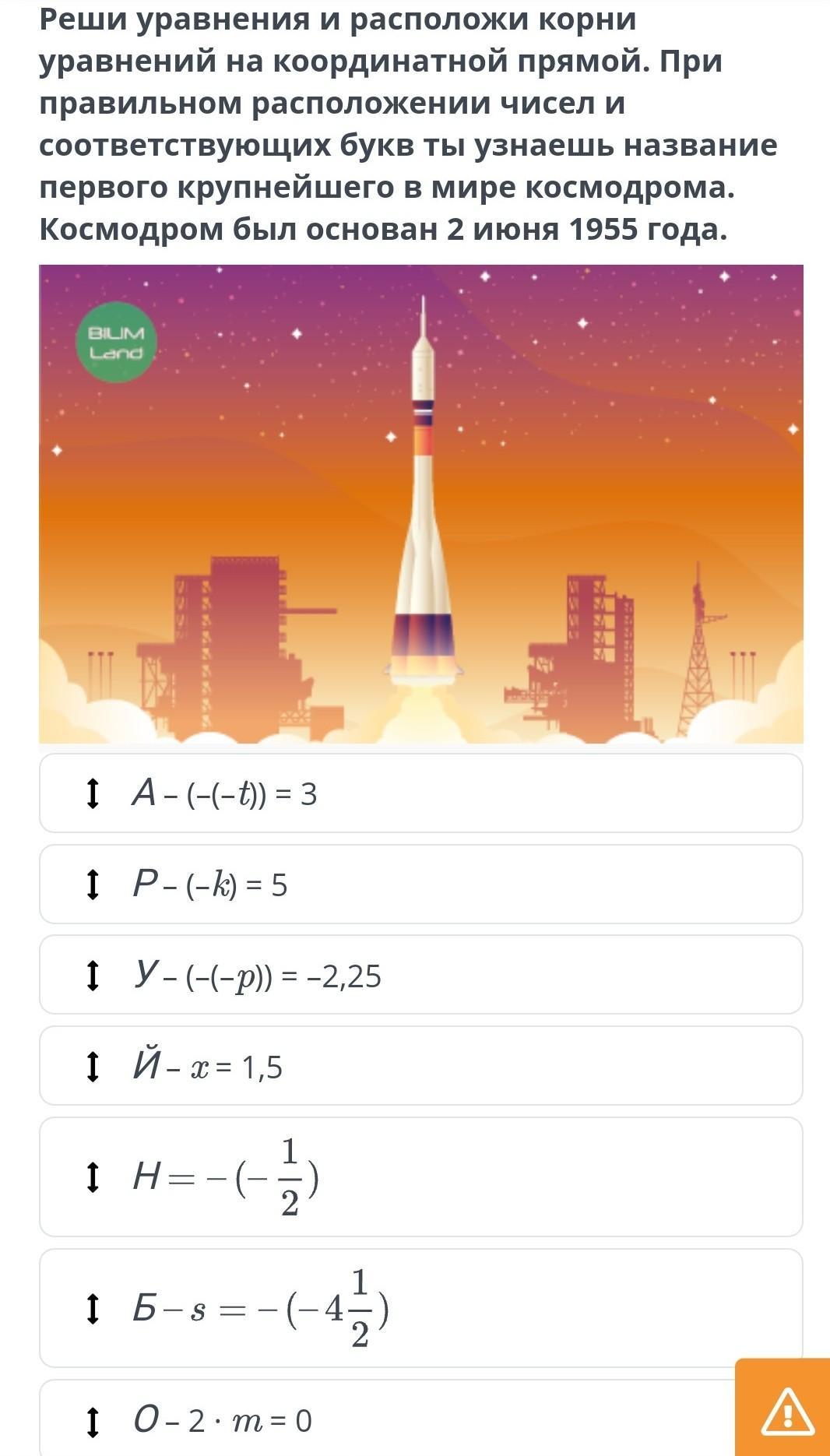The width and height of the screenshot is (830, 1456).
Task: Select the row Й – x = 1,5
Action: click(420, 1066)
